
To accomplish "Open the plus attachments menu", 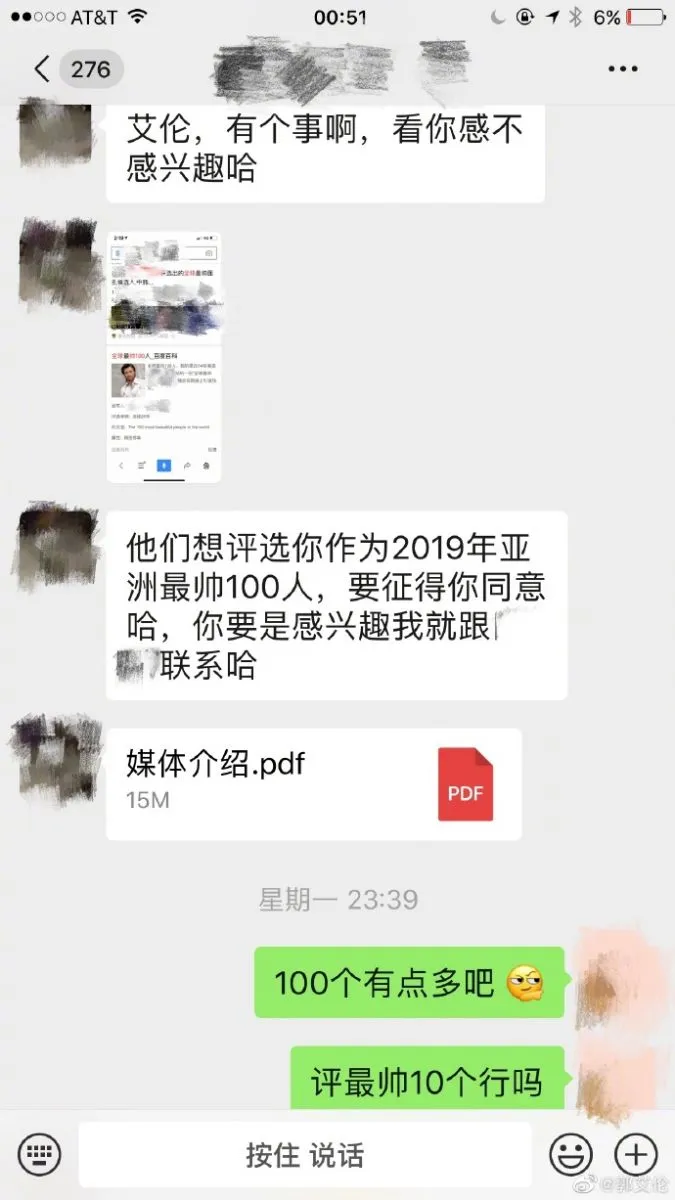I will 635,1155.
